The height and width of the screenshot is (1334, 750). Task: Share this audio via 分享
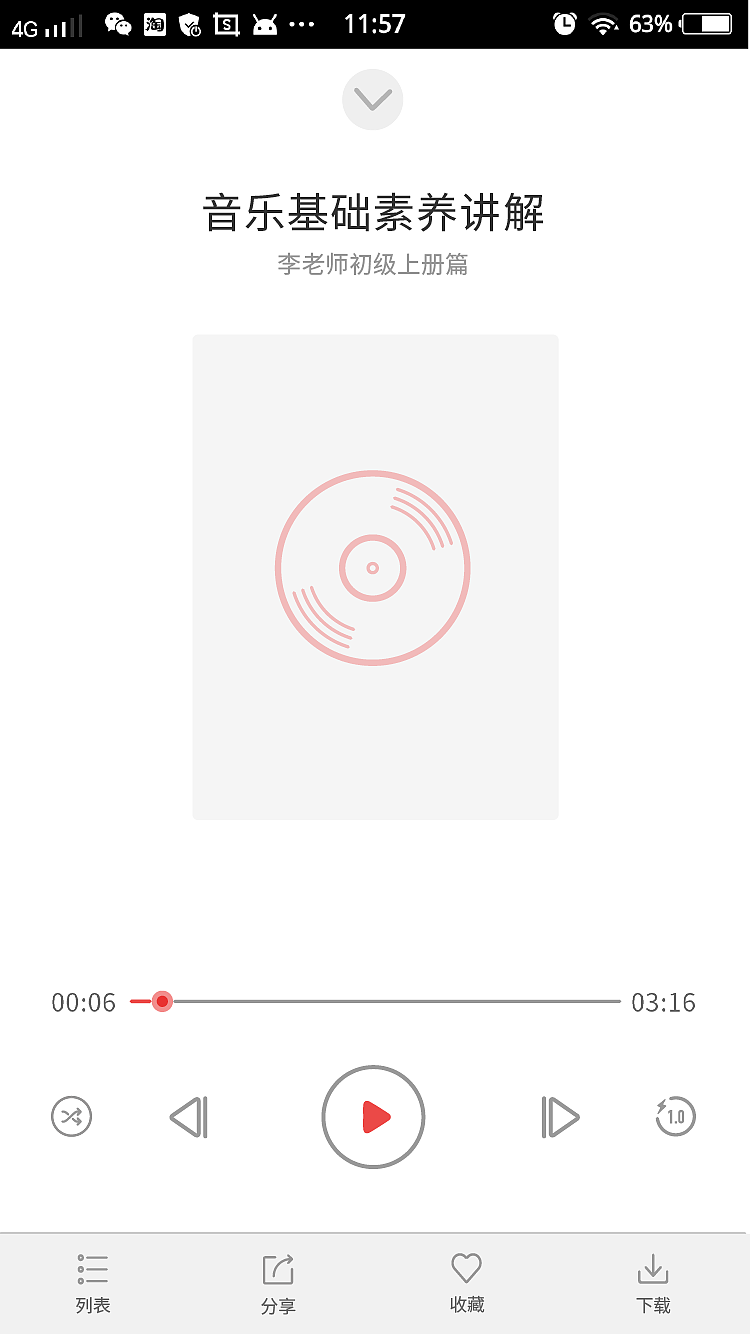click(278, 1283)
